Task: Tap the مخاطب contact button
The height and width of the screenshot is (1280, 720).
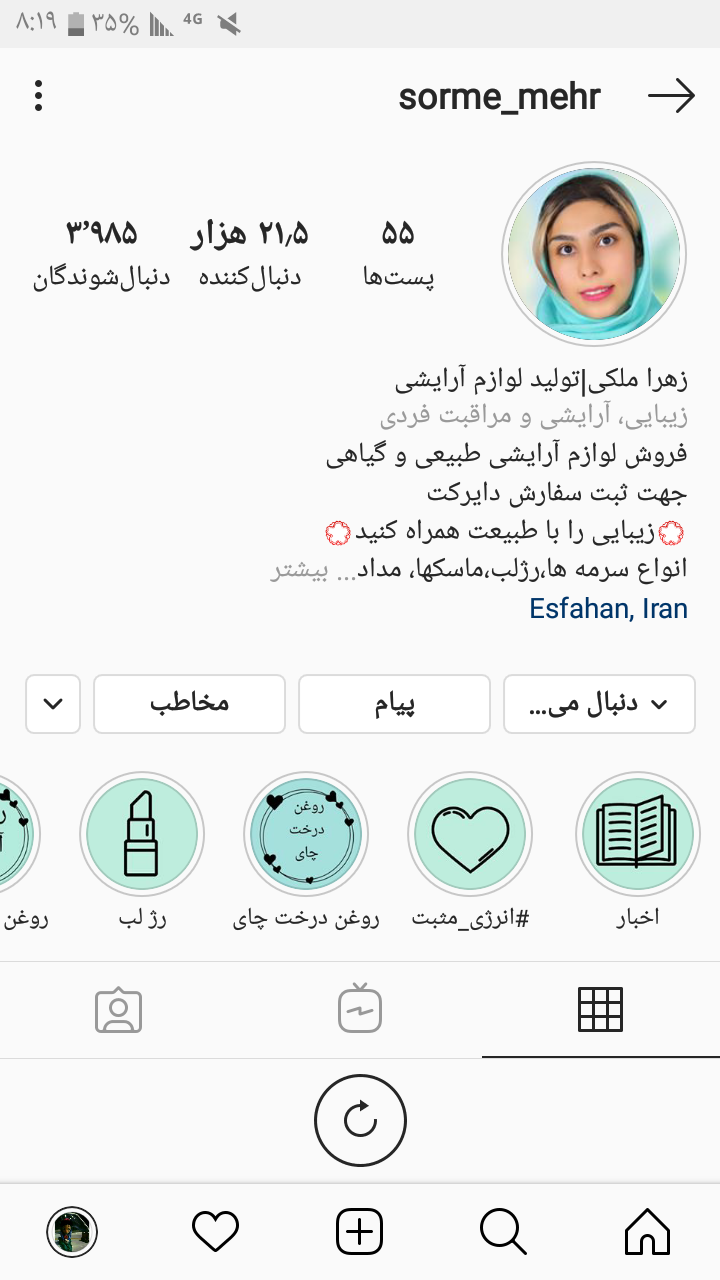Action: pyautogui.click(x=189, y=704)
